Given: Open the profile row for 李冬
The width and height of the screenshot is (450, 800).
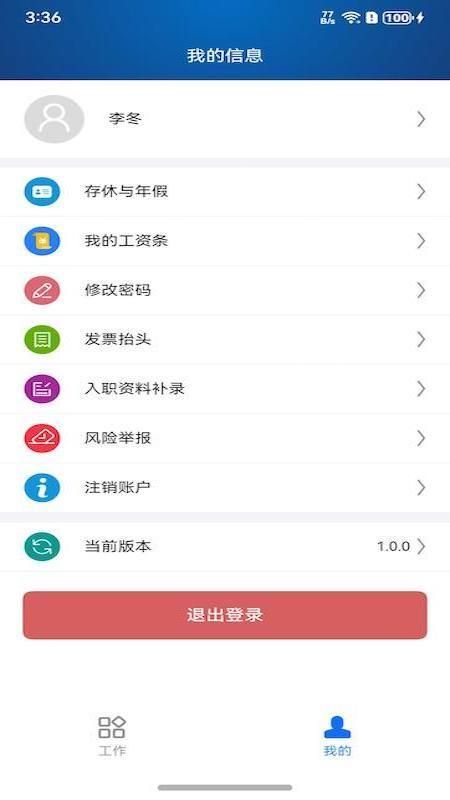Looking at the screenshot, I should (225, 119).
